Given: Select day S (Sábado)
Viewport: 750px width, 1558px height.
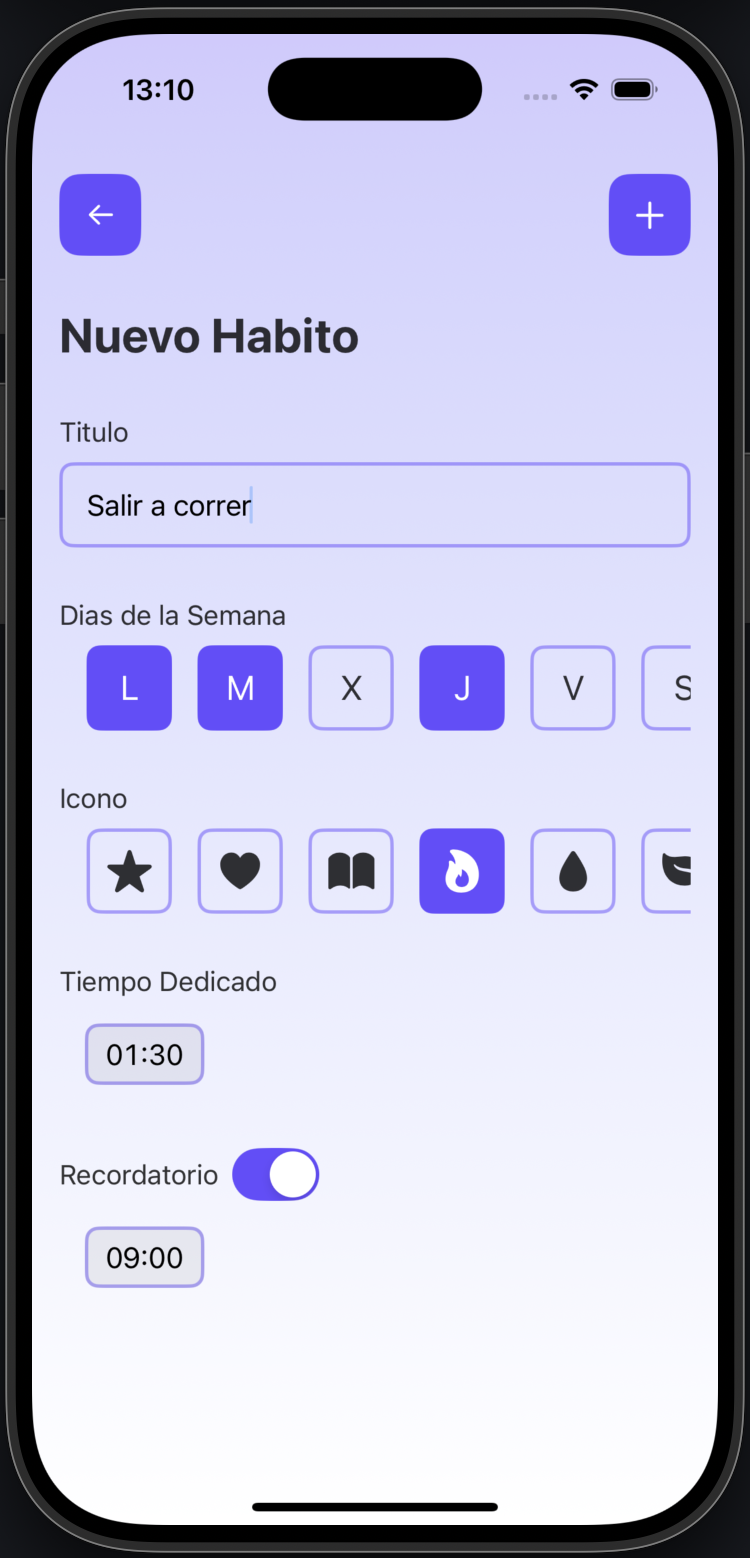Looking at the screenshot, I should [x=670, y=688].
